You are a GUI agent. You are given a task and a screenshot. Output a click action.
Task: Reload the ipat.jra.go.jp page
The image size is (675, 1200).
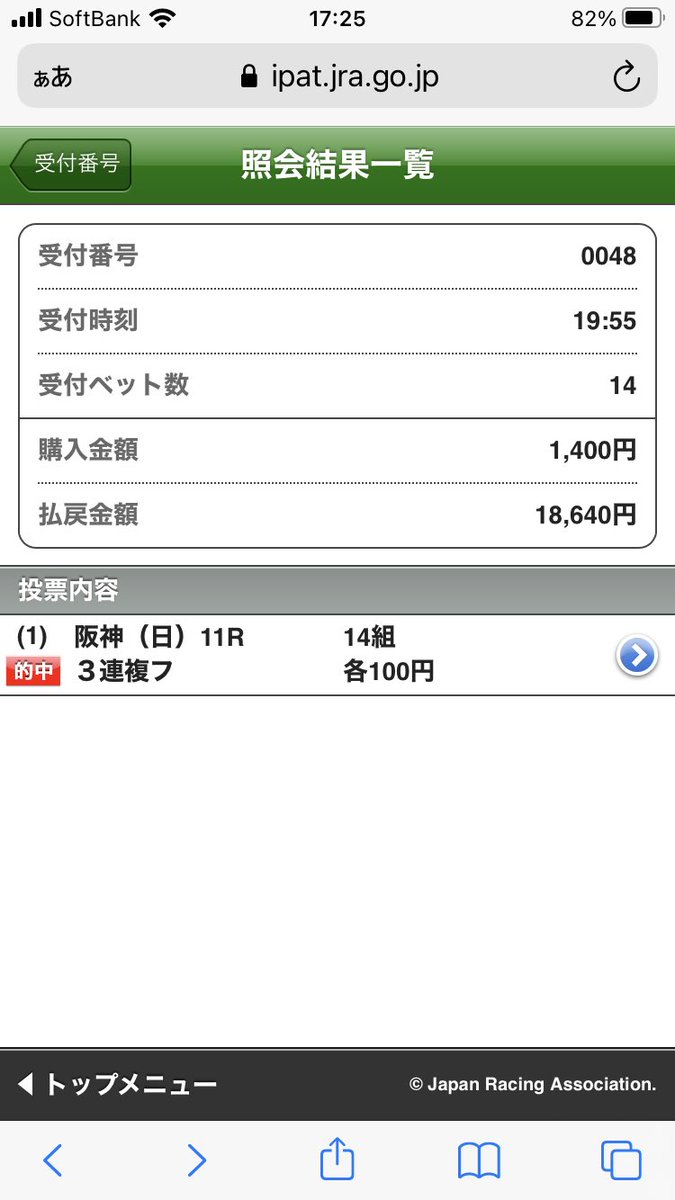(626, 77)
